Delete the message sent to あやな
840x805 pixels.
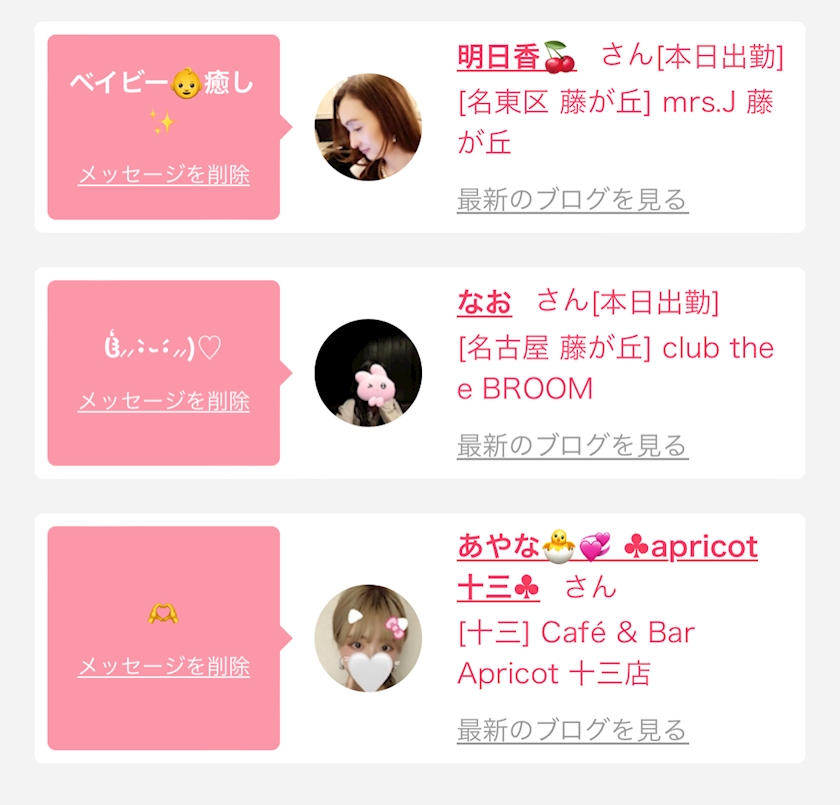[164, 666]
